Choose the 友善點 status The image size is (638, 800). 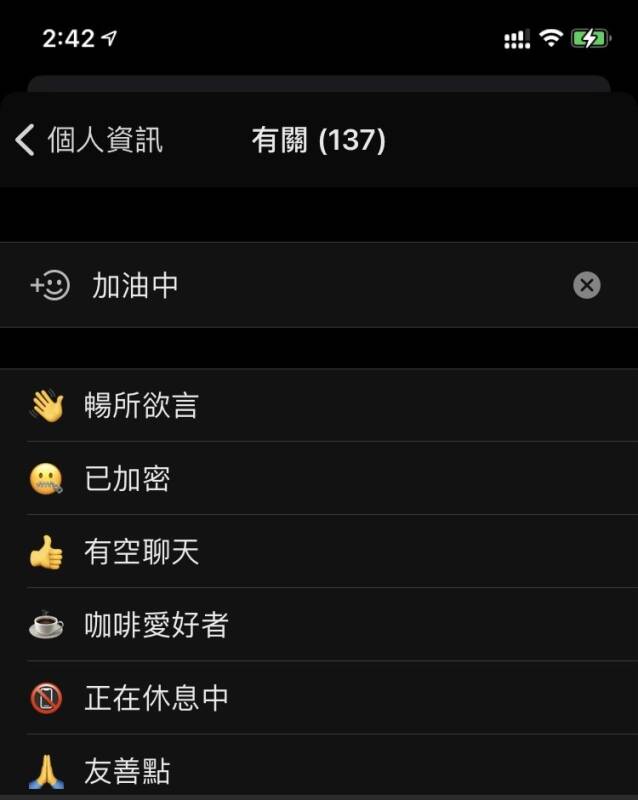tap(127, 771)
